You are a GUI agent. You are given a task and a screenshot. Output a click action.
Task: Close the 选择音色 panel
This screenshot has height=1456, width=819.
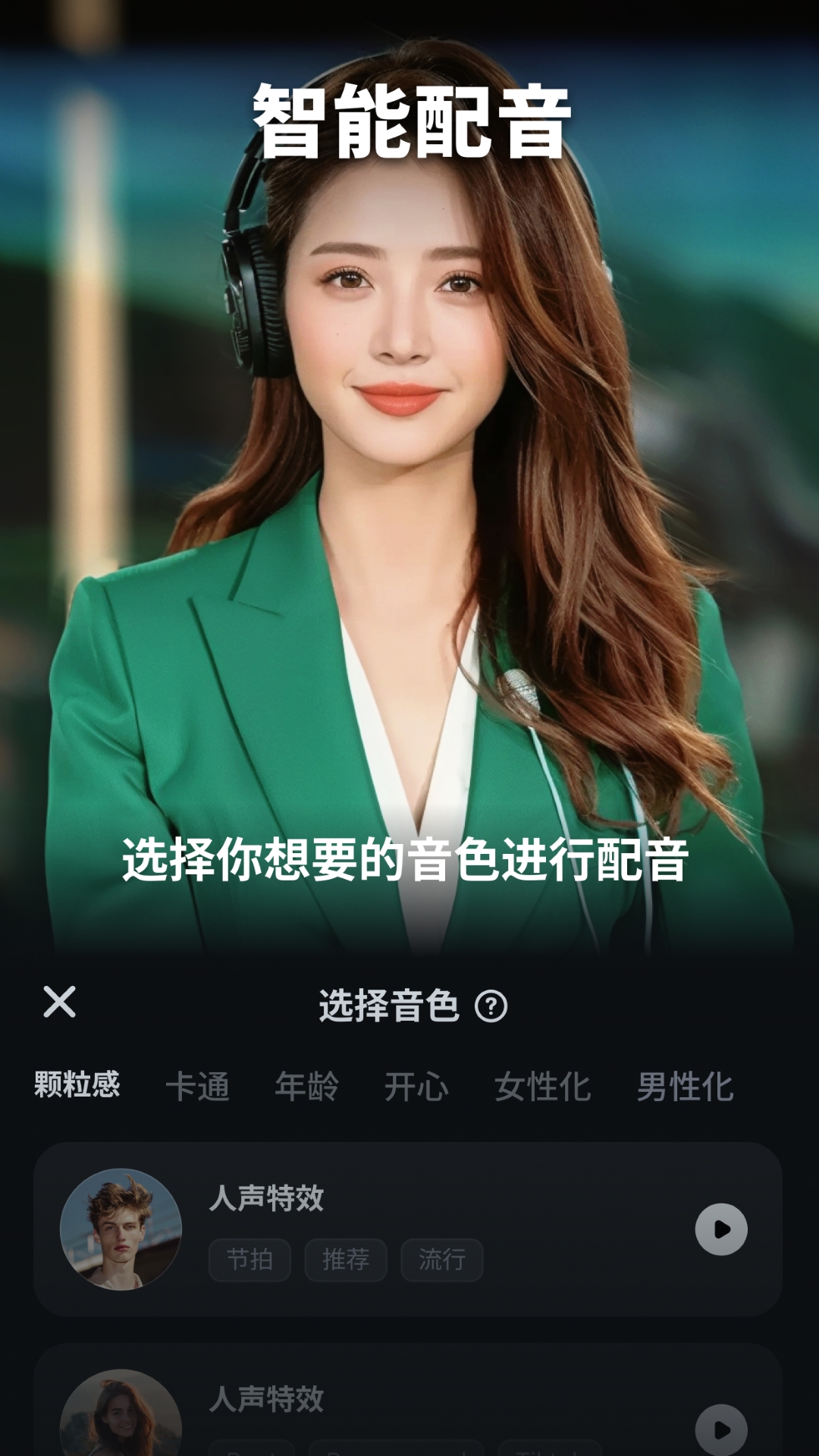61,1006
